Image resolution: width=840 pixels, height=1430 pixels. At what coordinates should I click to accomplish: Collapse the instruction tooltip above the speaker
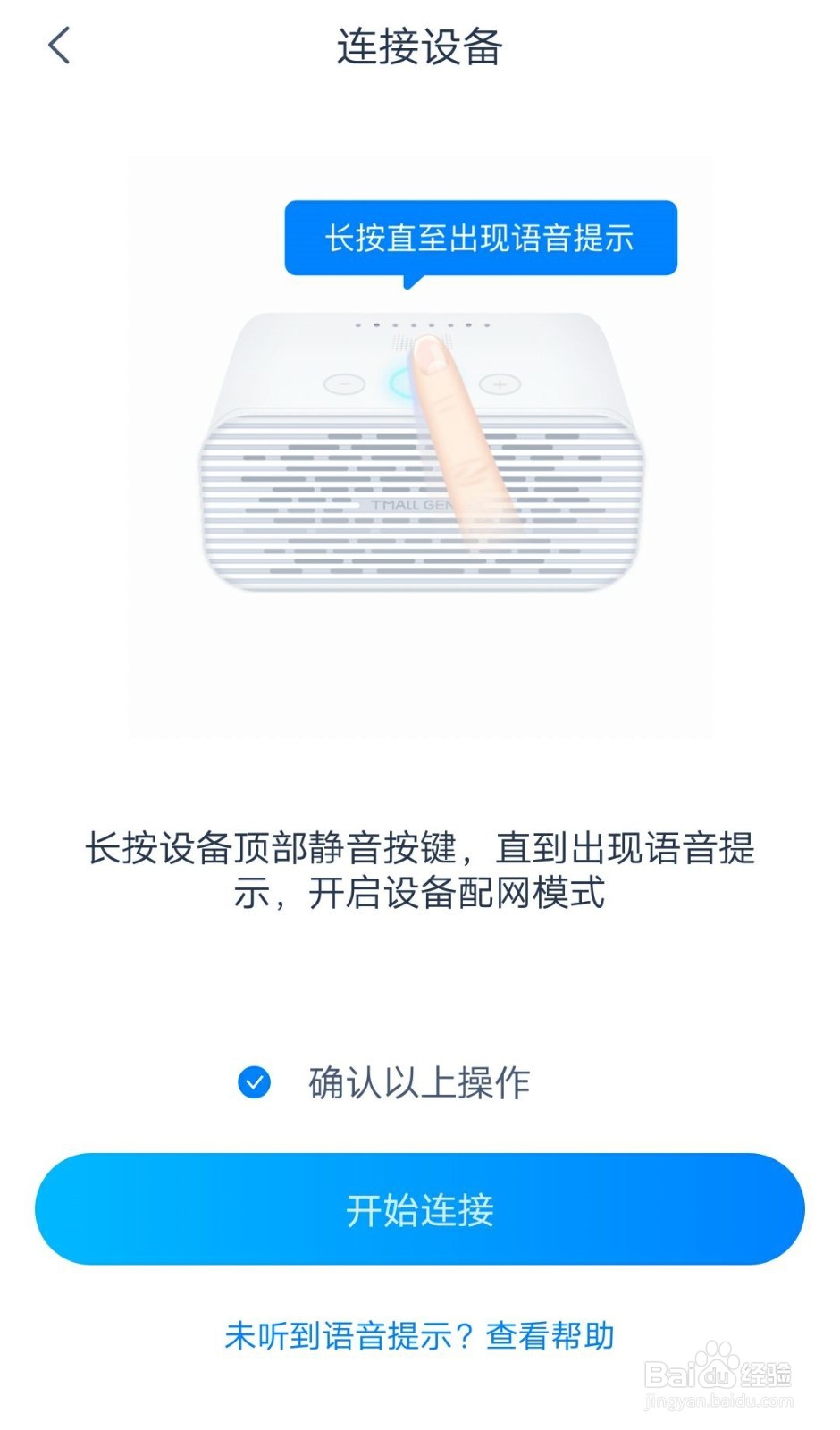tap(481, 236)
